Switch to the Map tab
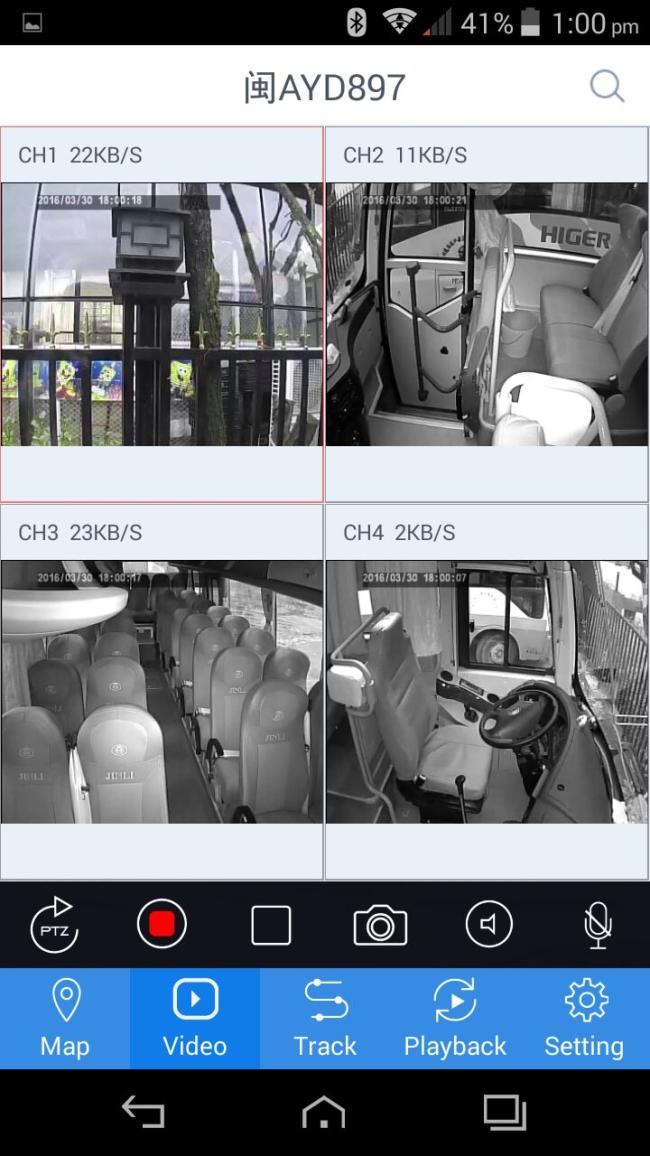 pos(65,1018)
